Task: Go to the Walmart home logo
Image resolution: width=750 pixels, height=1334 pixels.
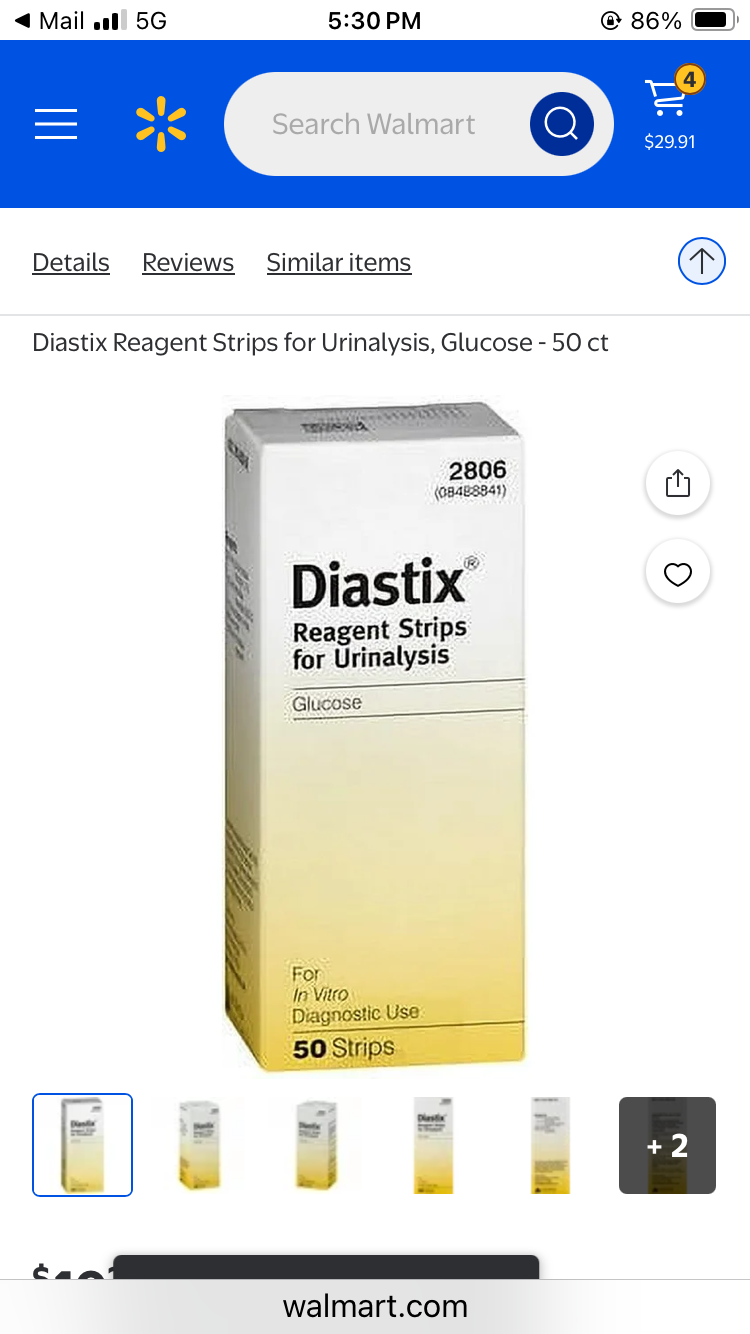Action: (x=161, y=124)
